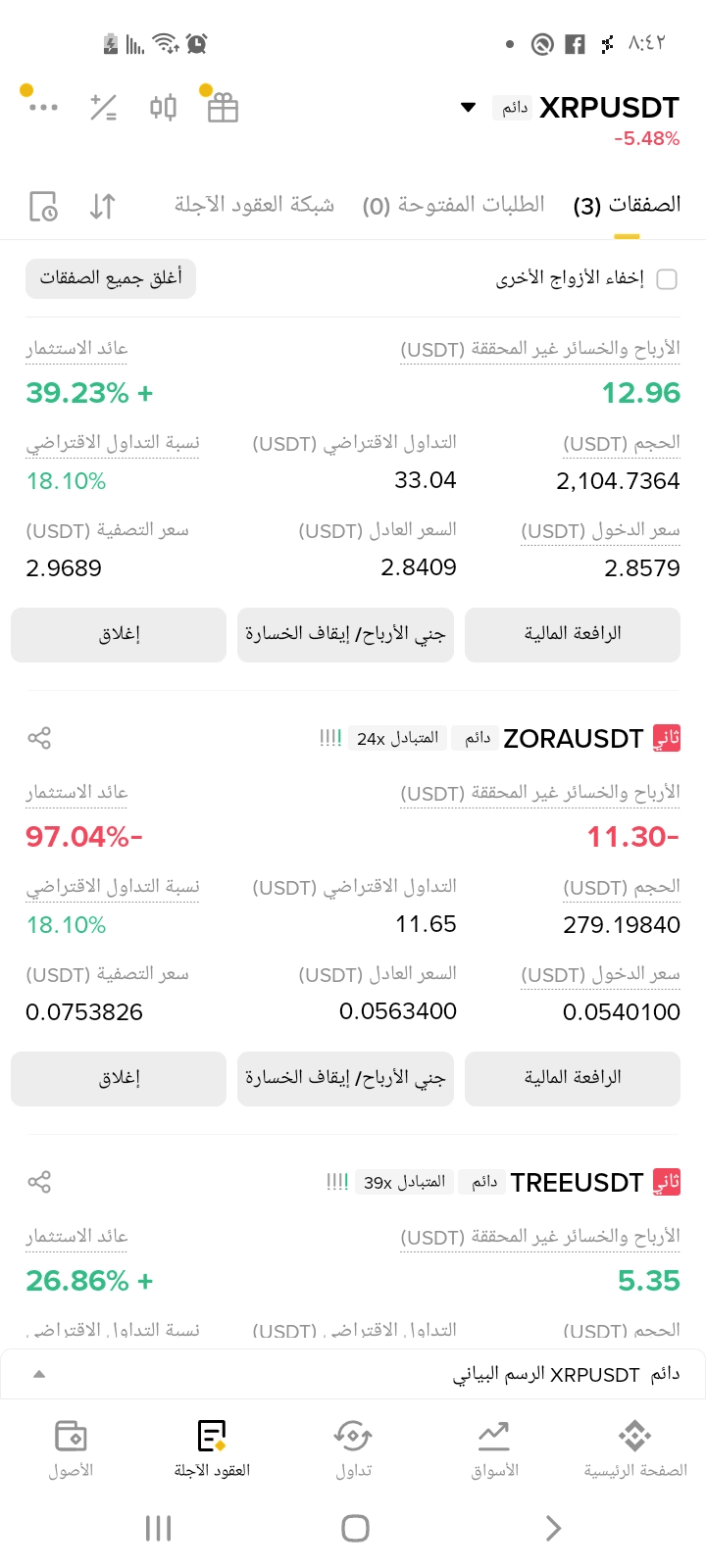
Task: Switch to the شبكة العقود الآجلة tab
Action: pyautogui.click(x=254, y=205)
